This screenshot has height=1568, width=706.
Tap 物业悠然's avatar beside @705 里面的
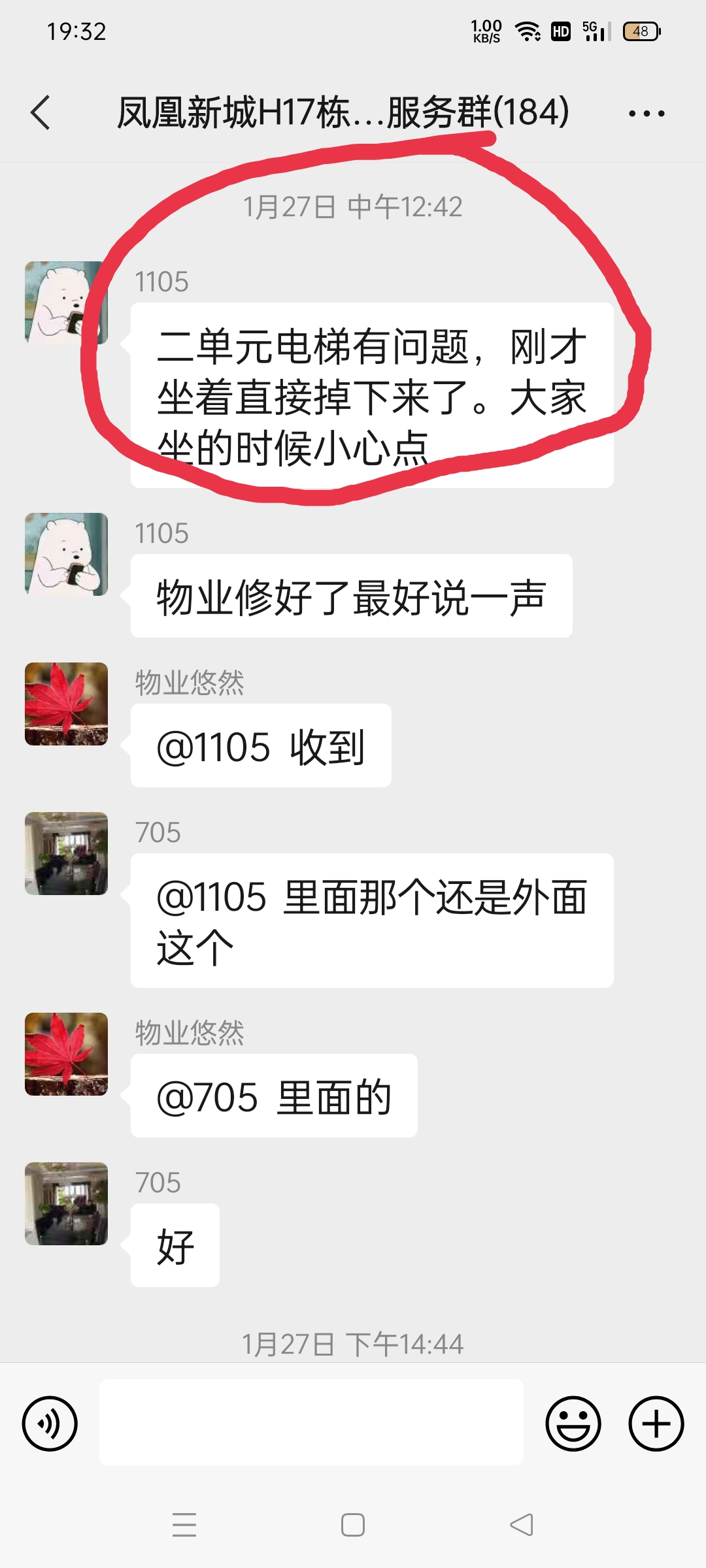coord(66,1054)
